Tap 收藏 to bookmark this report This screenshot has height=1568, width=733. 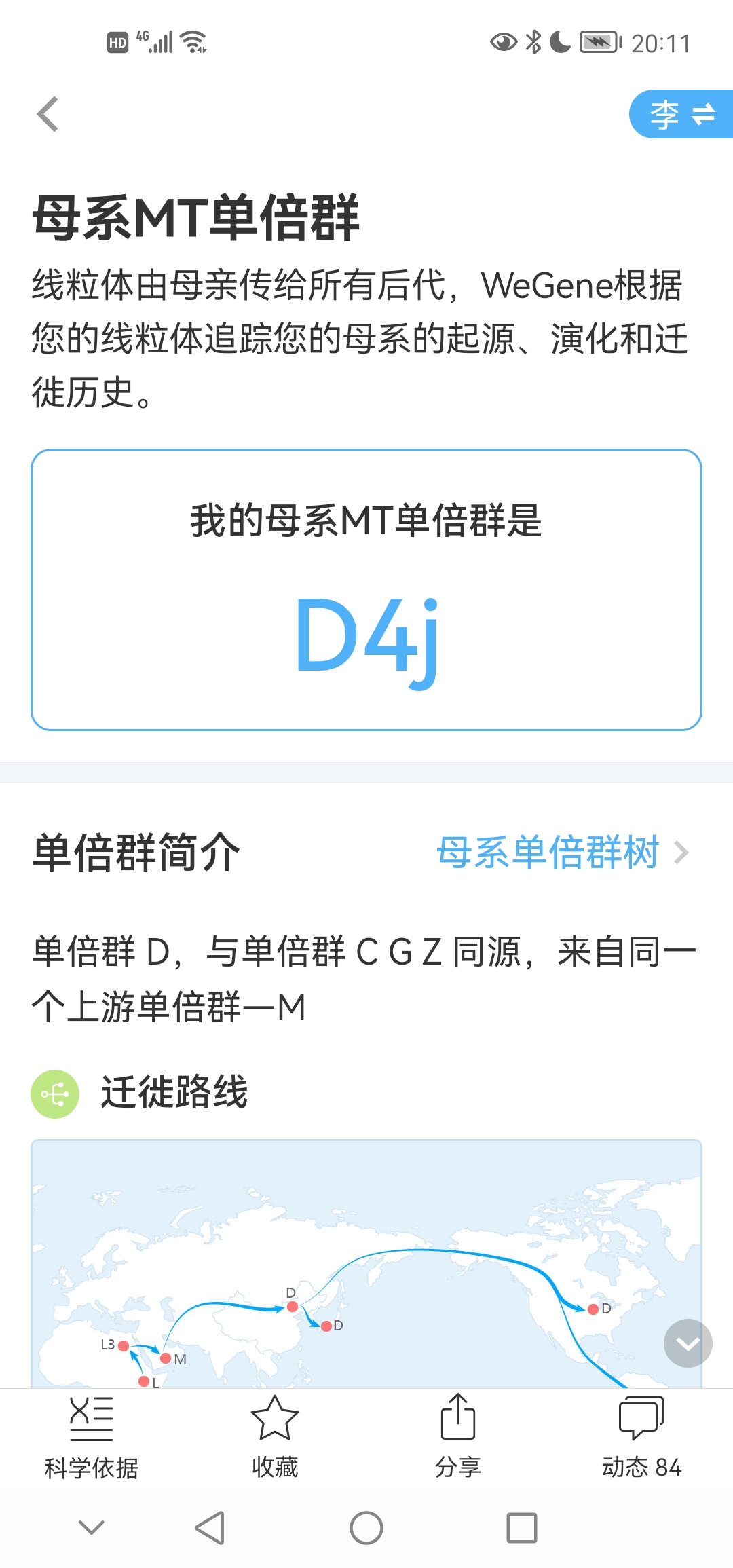pyautogui.click(x=275, y=1437)
